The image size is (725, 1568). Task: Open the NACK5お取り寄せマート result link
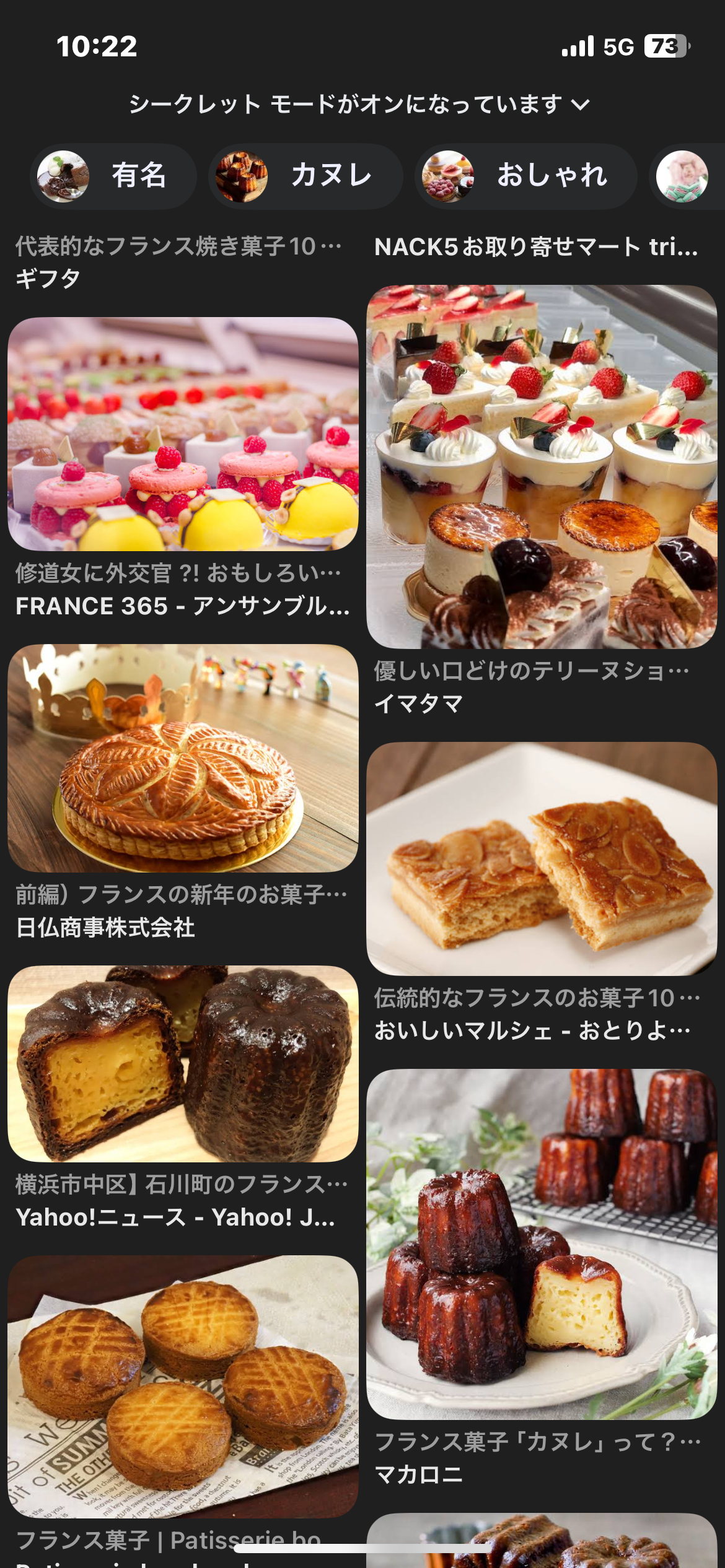click(x=537, y=246)
